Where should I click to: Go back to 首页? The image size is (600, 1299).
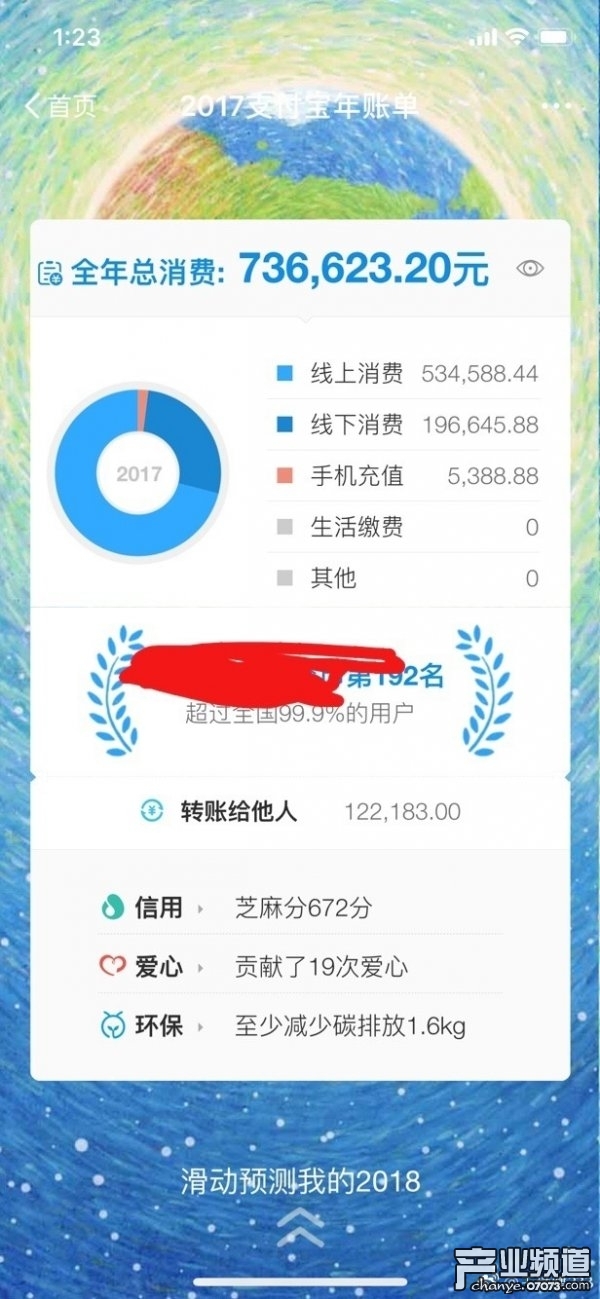60,106
